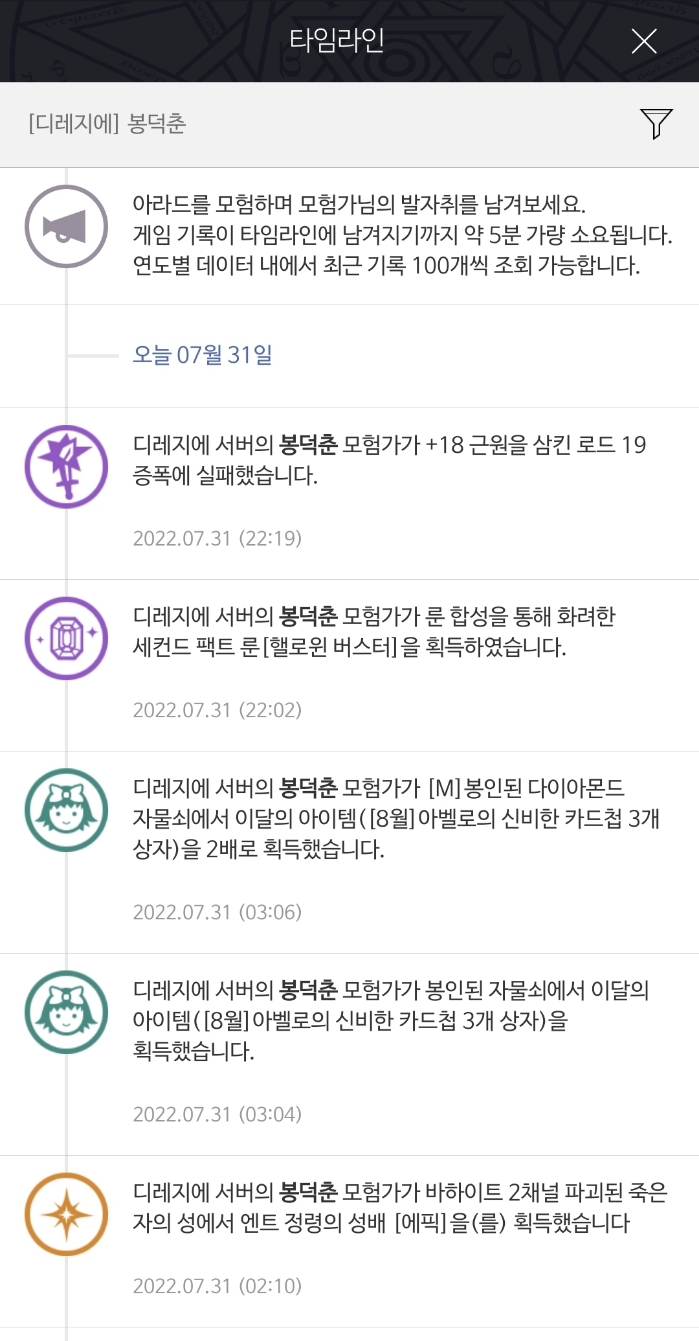
Task: Close the 타임라인 screen
Action: tap(644, 41)
